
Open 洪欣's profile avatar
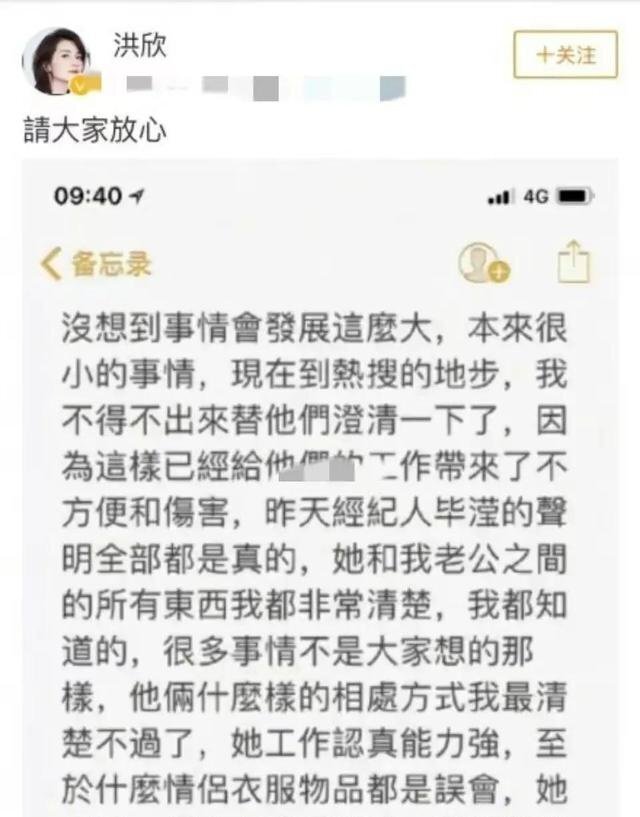(57, 62)
